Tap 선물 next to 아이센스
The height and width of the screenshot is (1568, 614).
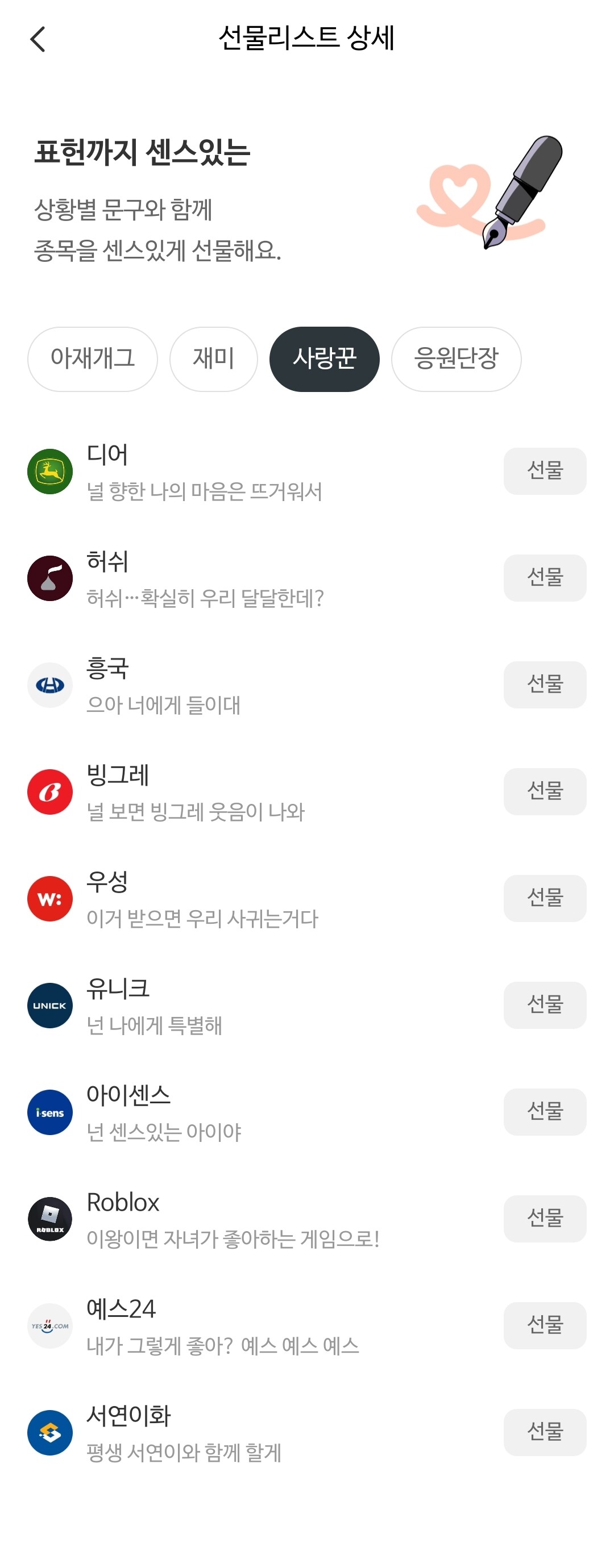coord(544,1111)
